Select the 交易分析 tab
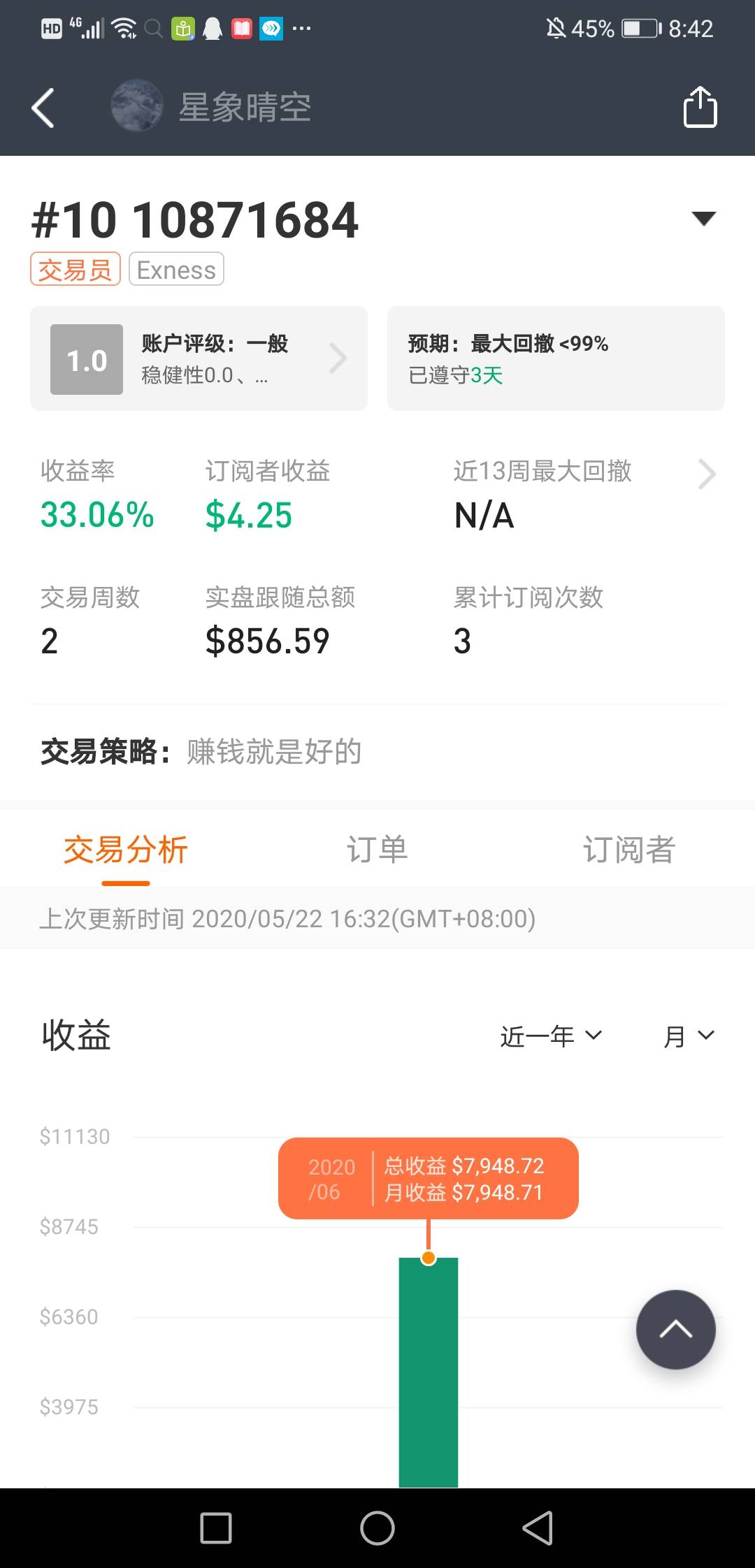The height and width of the screenshot is (1568, 755). point(126,850)
